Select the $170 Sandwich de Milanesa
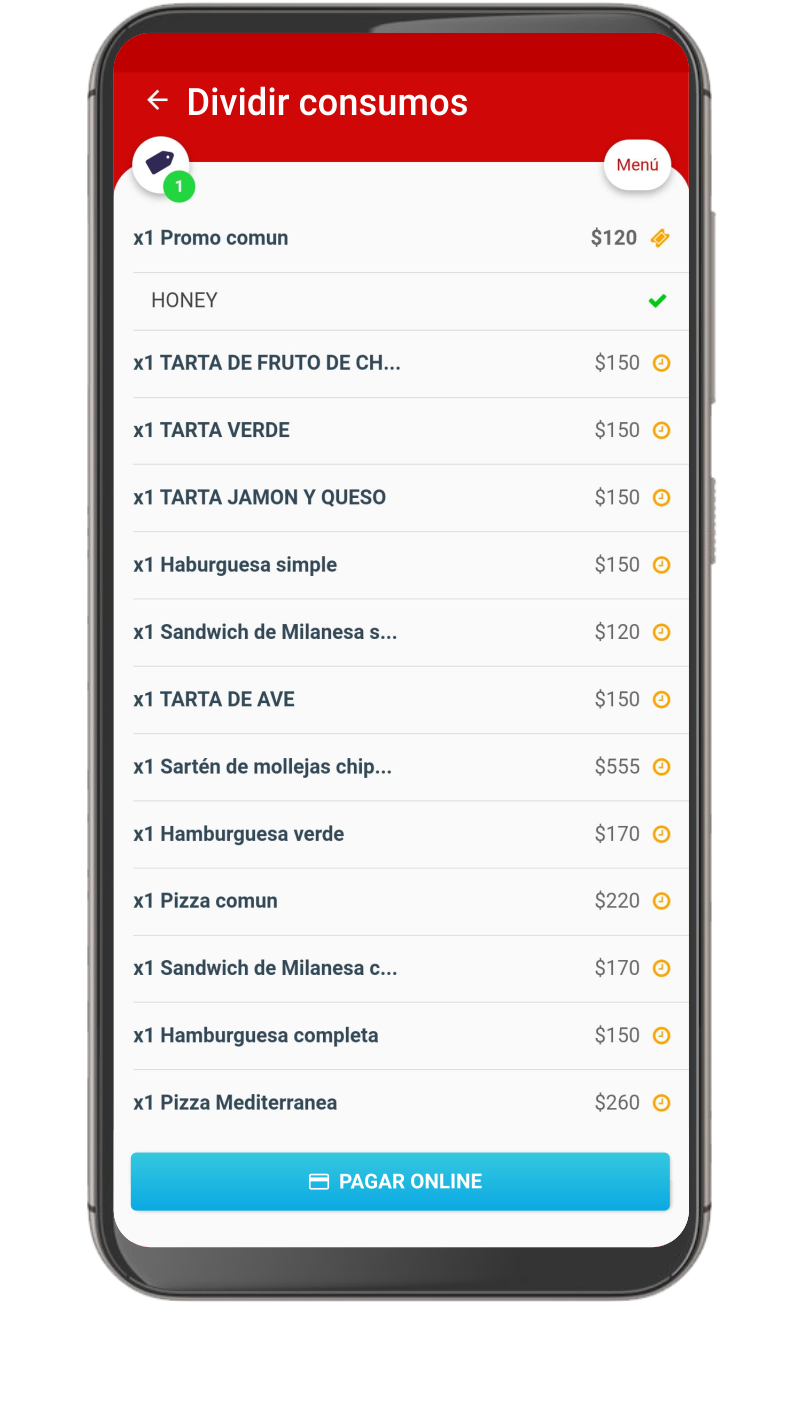 400,968
